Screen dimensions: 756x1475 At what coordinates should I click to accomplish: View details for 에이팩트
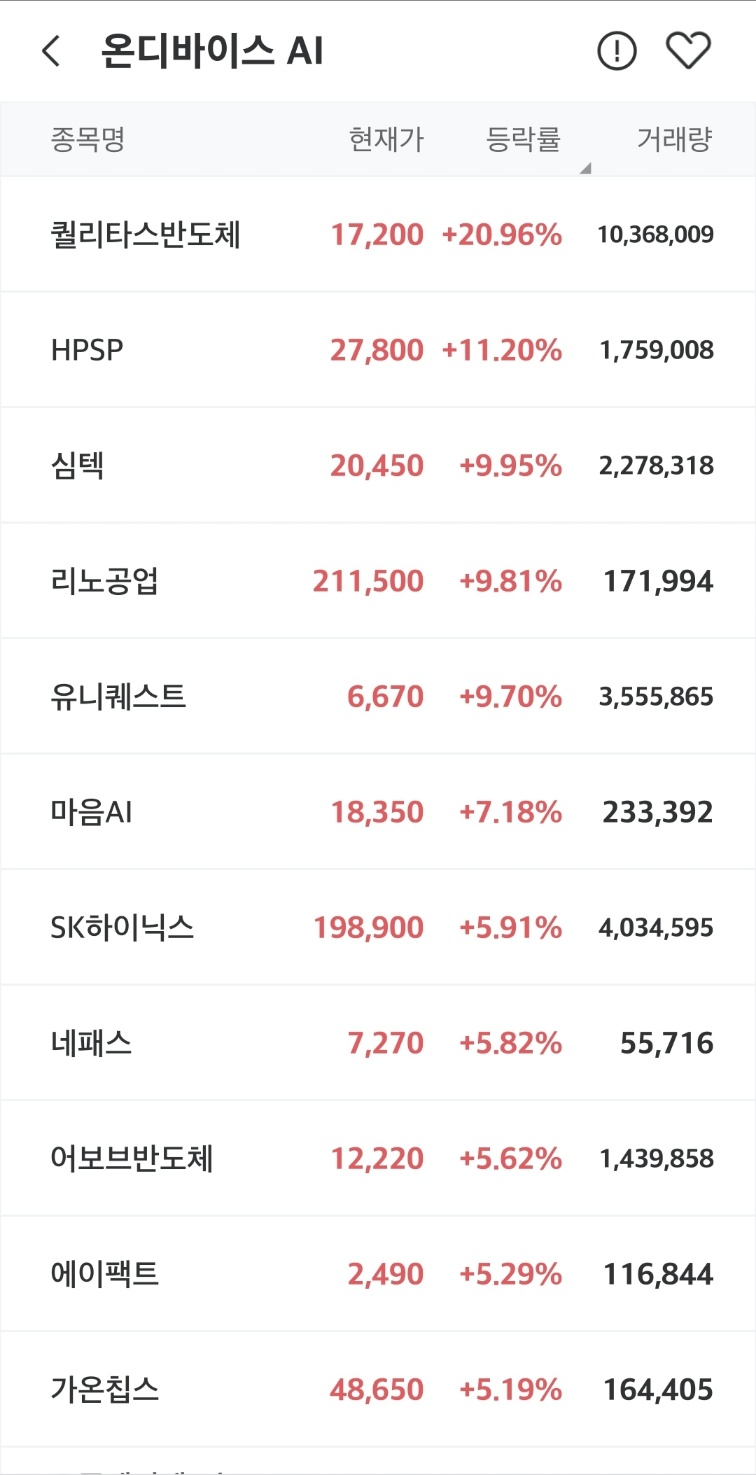pos(378,1274)
